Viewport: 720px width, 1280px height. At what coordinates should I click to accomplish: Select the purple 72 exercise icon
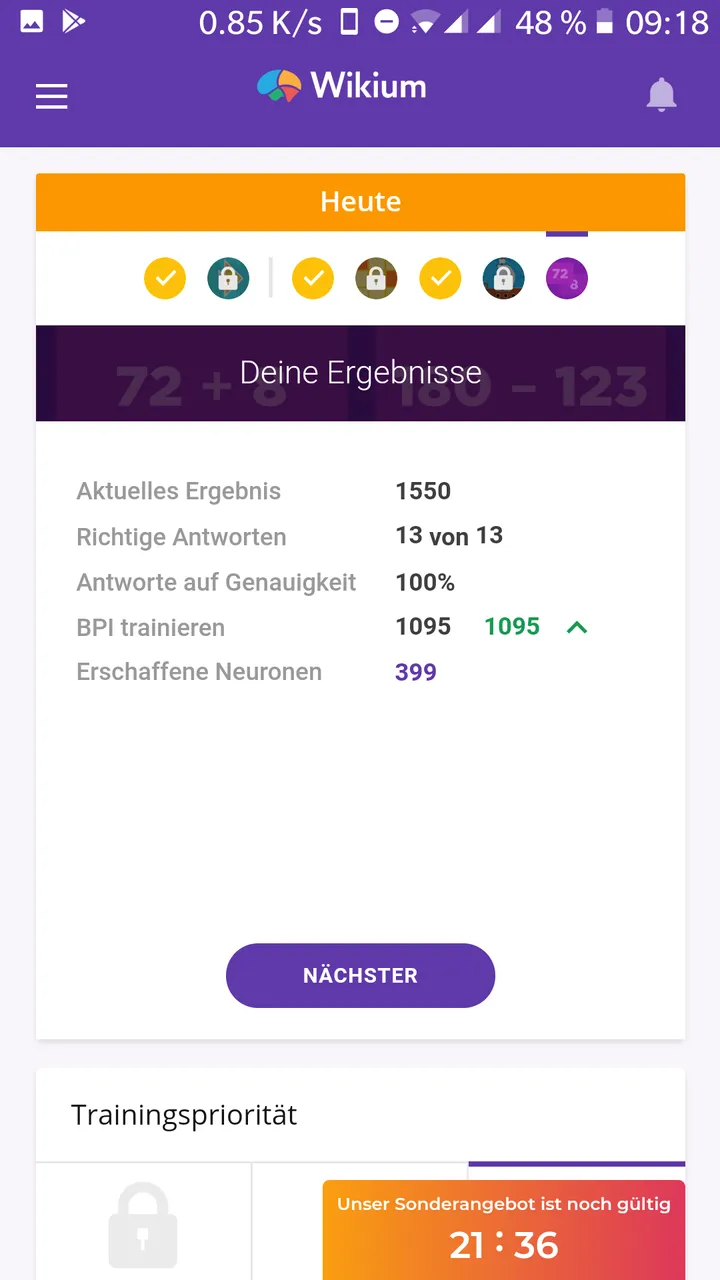(x=566, y=279)
